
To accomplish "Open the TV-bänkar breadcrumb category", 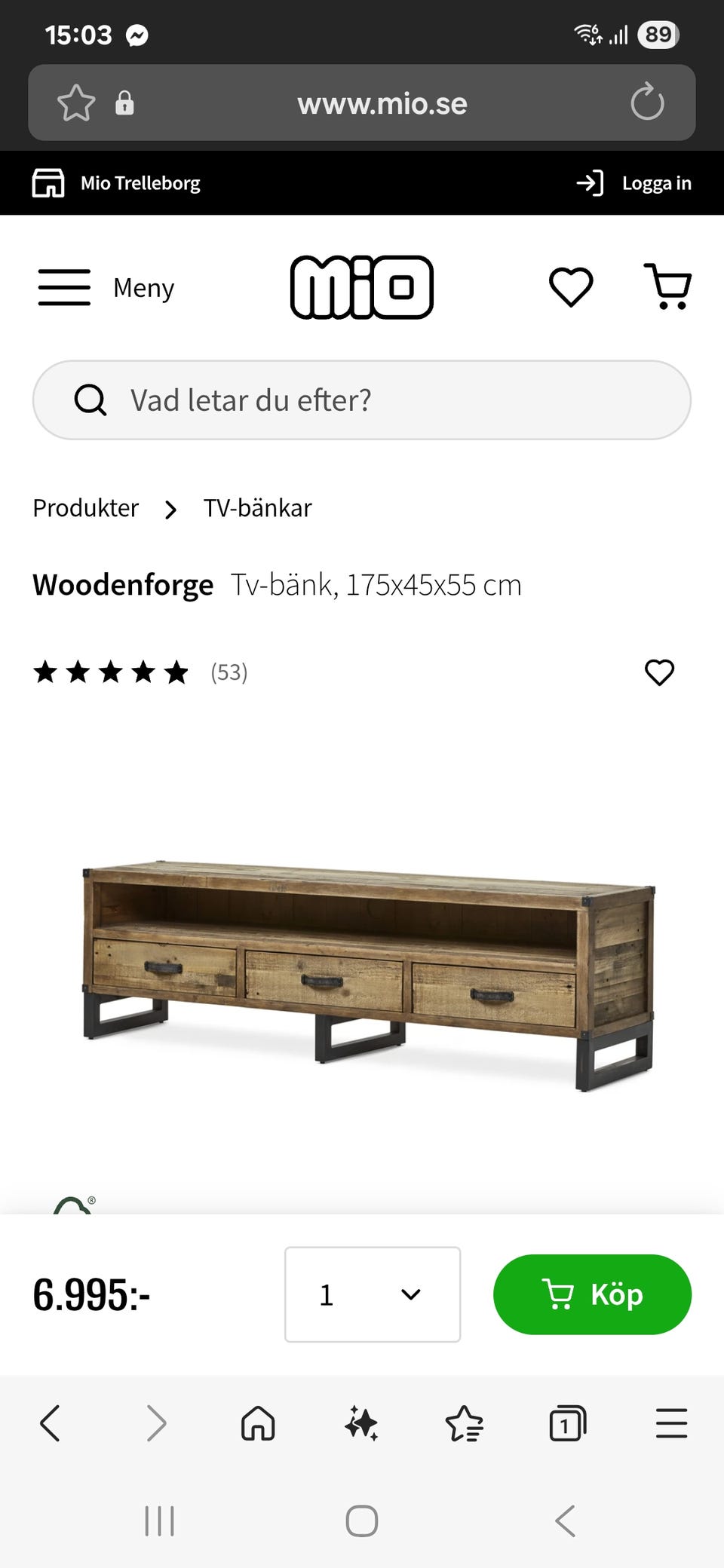I will coord(257,508).
